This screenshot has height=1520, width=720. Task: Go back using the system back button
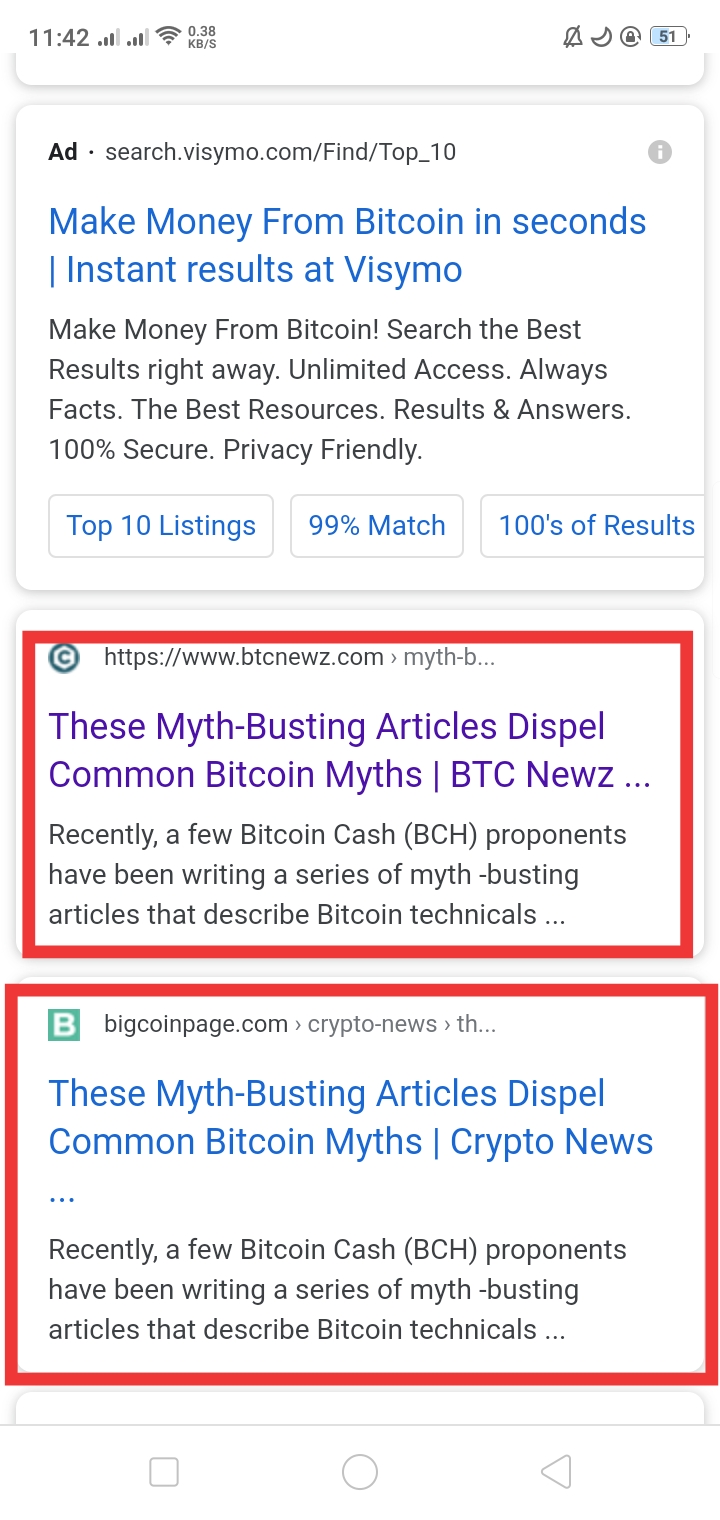point(556,1471)
